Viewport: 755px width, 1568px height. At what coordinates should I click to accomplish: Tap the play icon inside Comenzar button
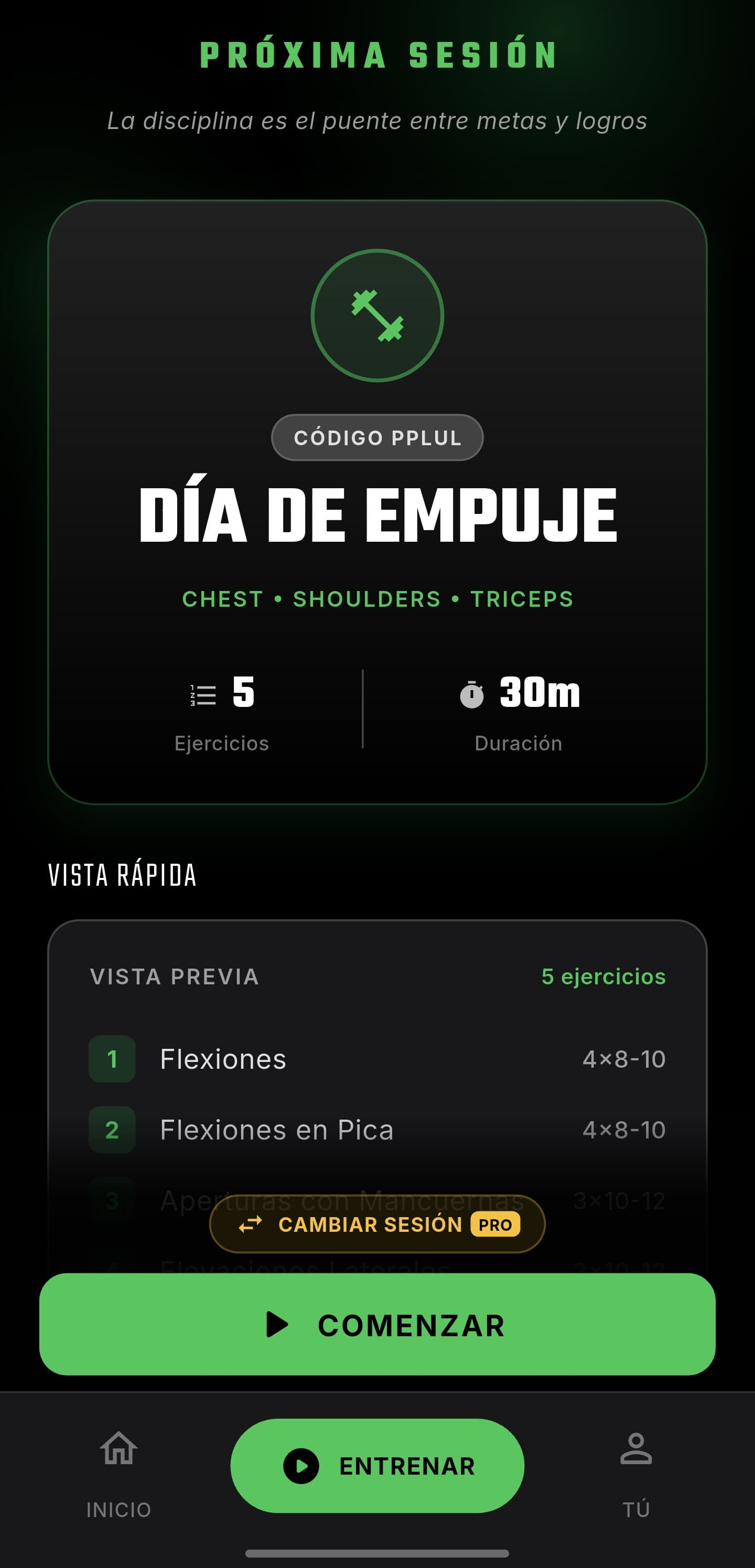pyautogui.click(x=279, y=1326)
